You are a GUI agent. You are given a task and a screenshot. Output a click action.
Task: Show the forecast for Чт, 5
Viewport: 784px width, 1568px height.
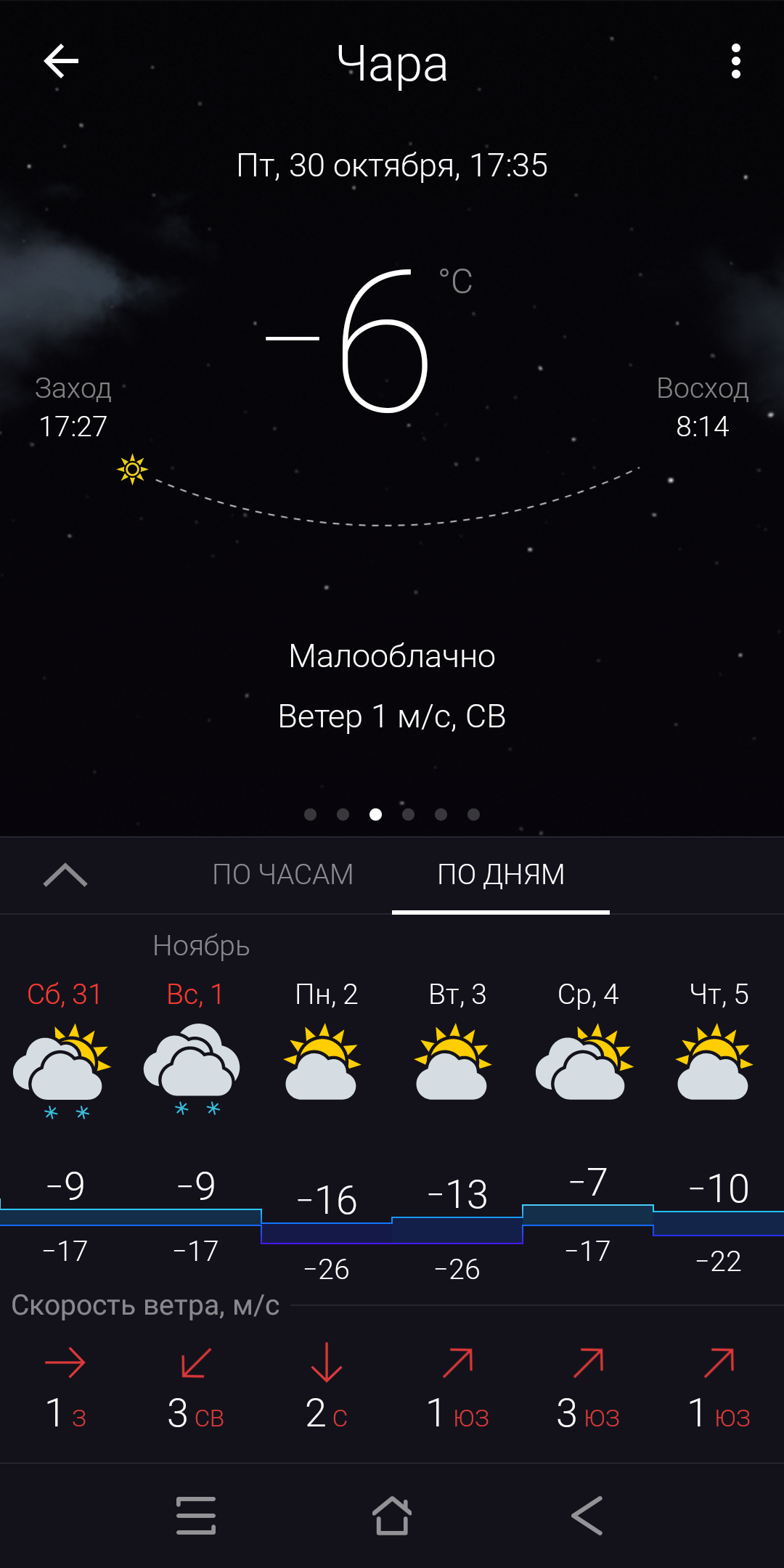coord(719,994)
